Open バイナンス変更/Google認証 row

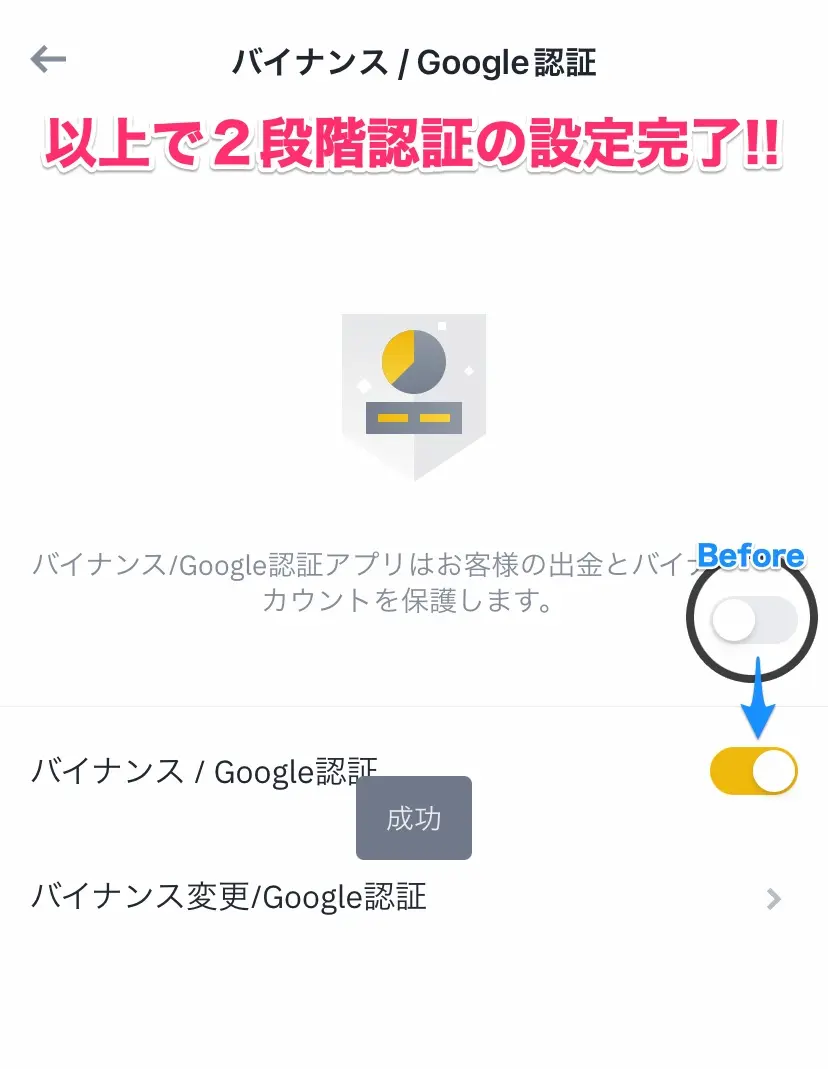pos(400,897)
